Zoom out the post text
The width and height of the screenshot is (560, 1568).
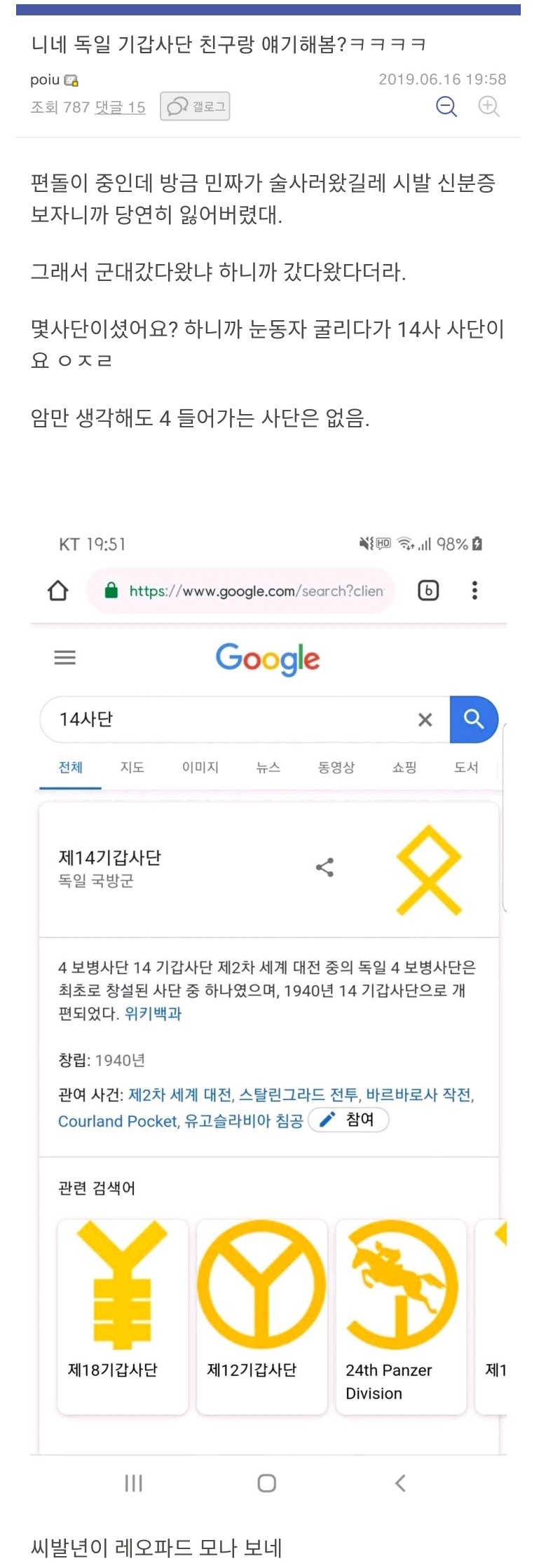[446, 106]
